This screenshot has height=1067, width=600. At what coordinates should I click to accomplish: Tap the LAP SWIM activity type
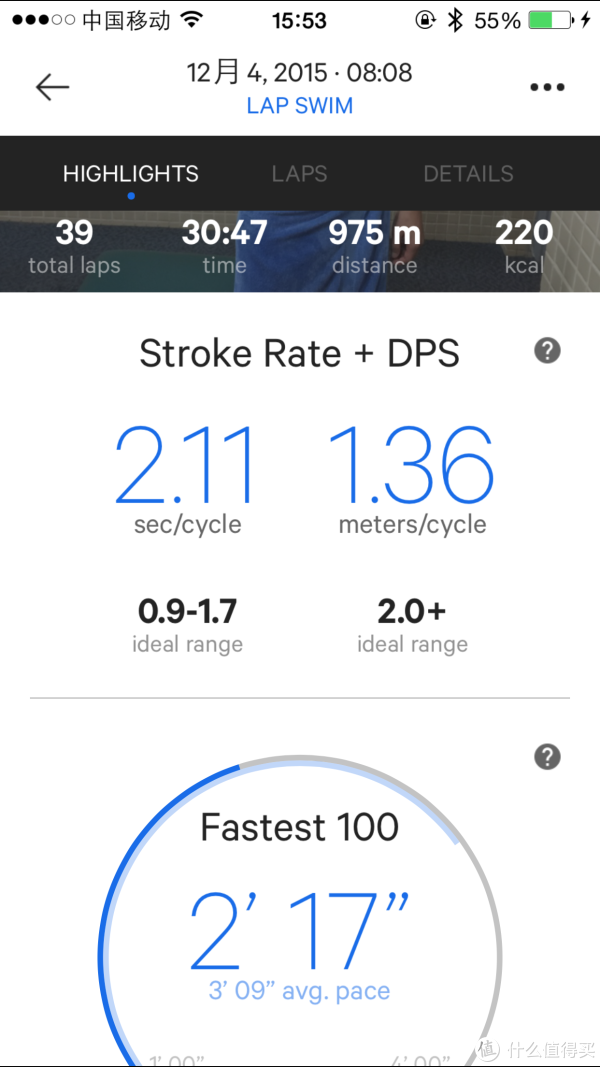click(300, 106)
